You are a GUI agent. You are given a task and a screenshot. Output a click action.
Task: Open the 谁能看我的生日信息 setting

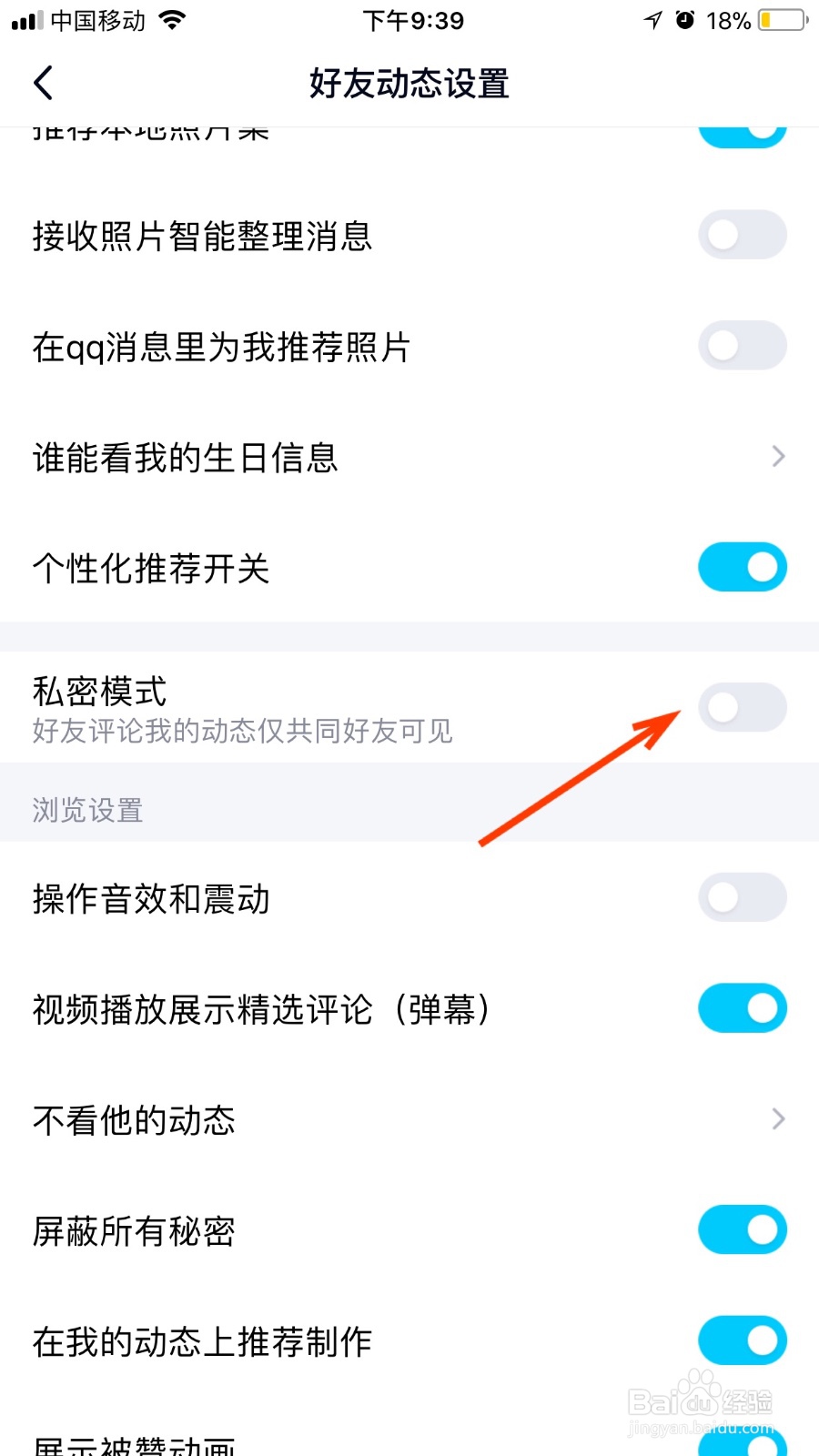[186, 456]
